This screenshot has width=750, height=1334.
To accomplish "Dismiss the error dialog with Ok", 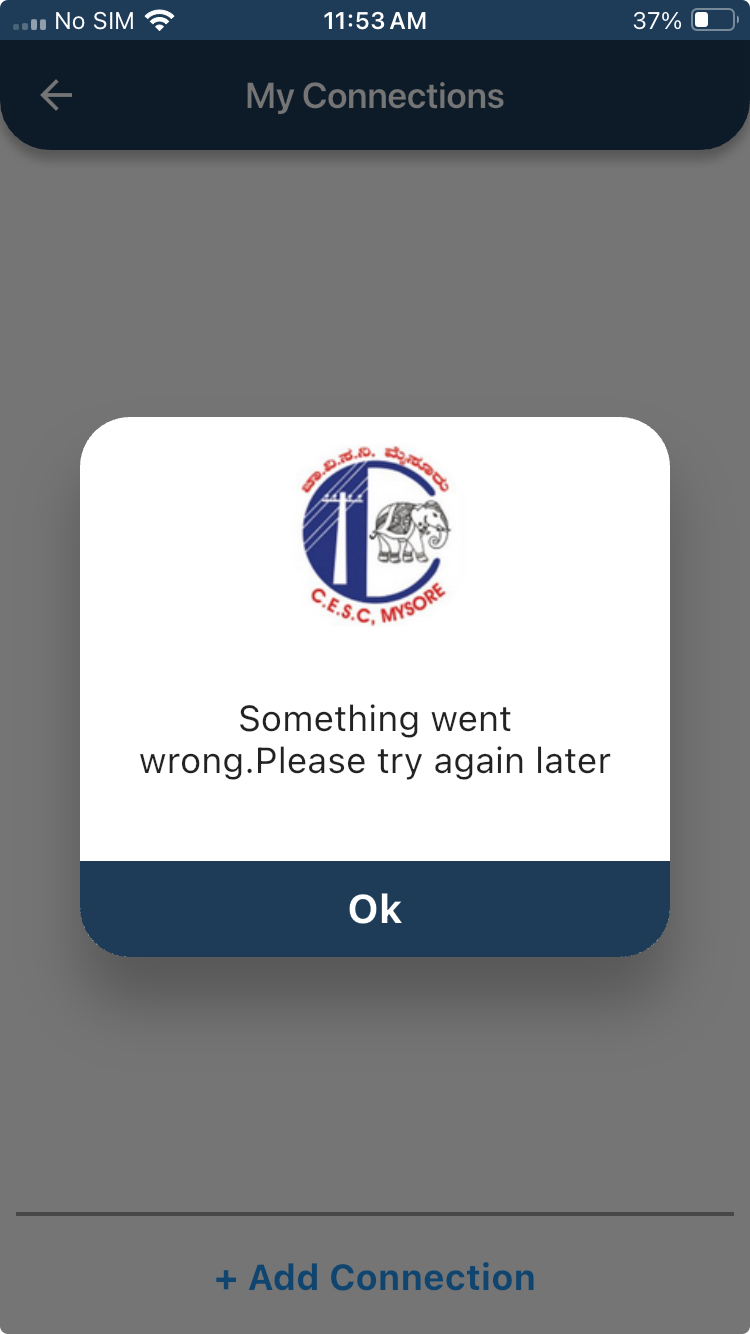I will (x=375, y=908).
